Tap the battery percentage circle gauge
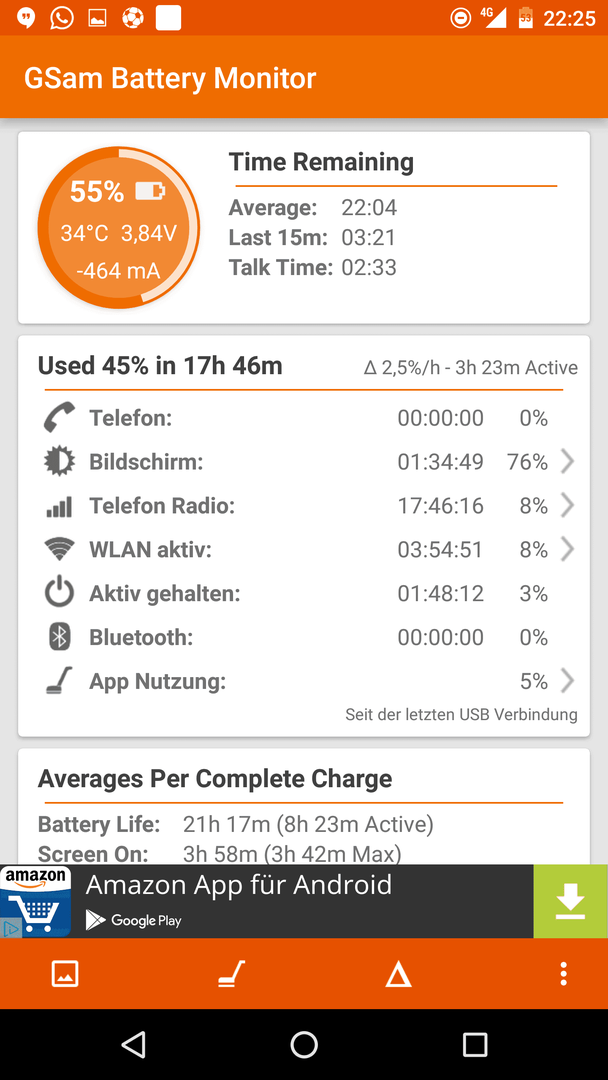This screenshot has height=1080, width=608. coord(118,227)
